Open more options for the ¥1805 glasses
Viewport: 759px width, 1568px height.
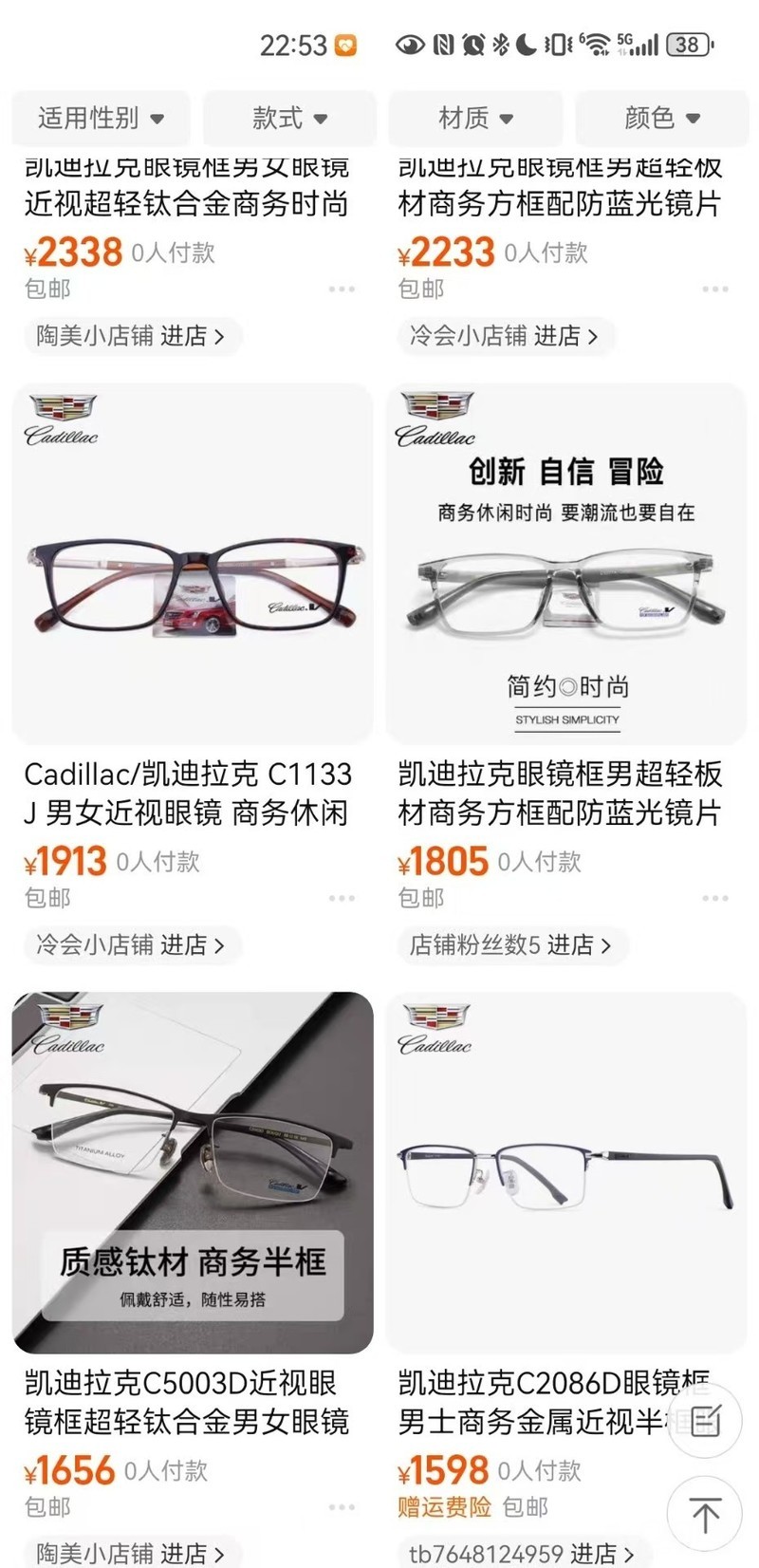[x=714, y=898]
